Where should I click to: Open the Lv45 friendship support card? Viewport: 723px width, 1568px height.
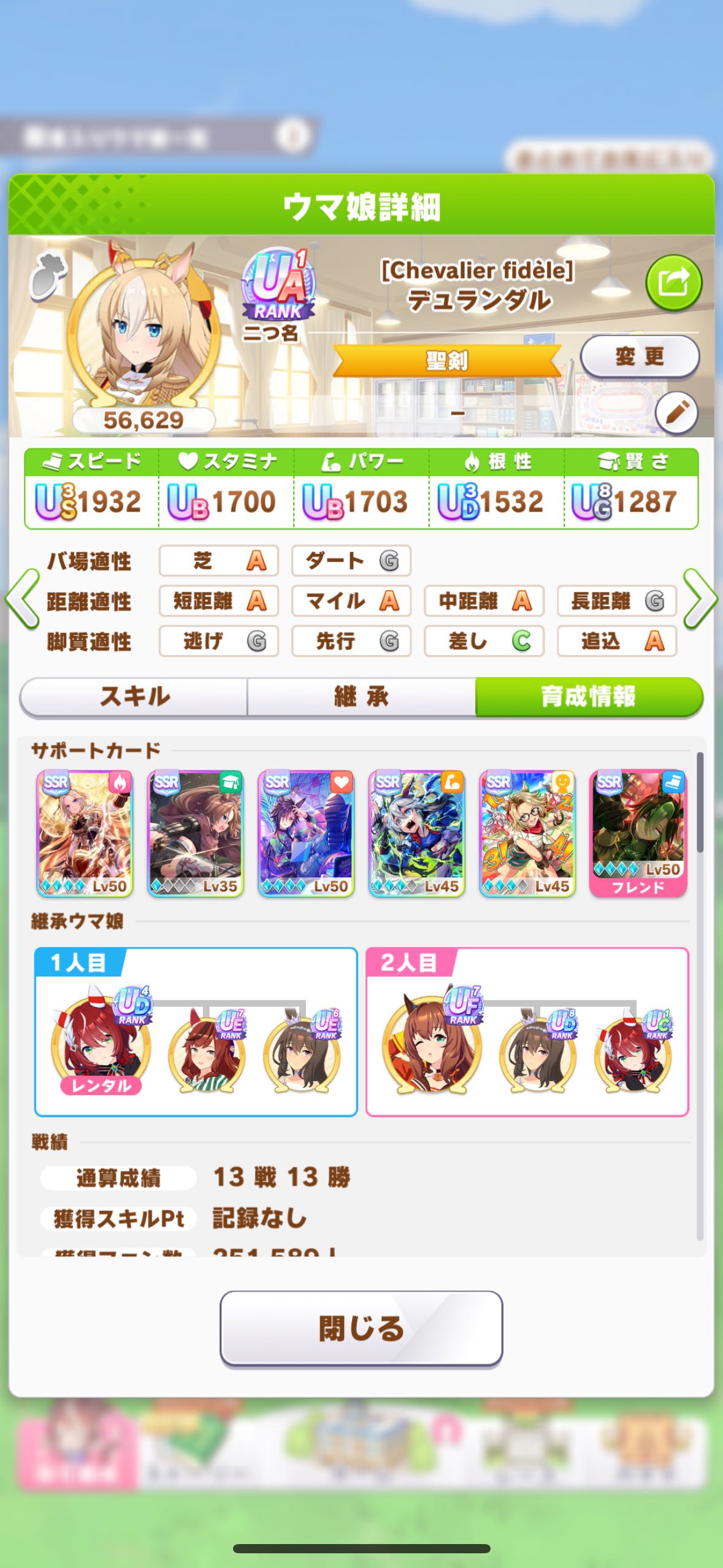tap(527, 833)
